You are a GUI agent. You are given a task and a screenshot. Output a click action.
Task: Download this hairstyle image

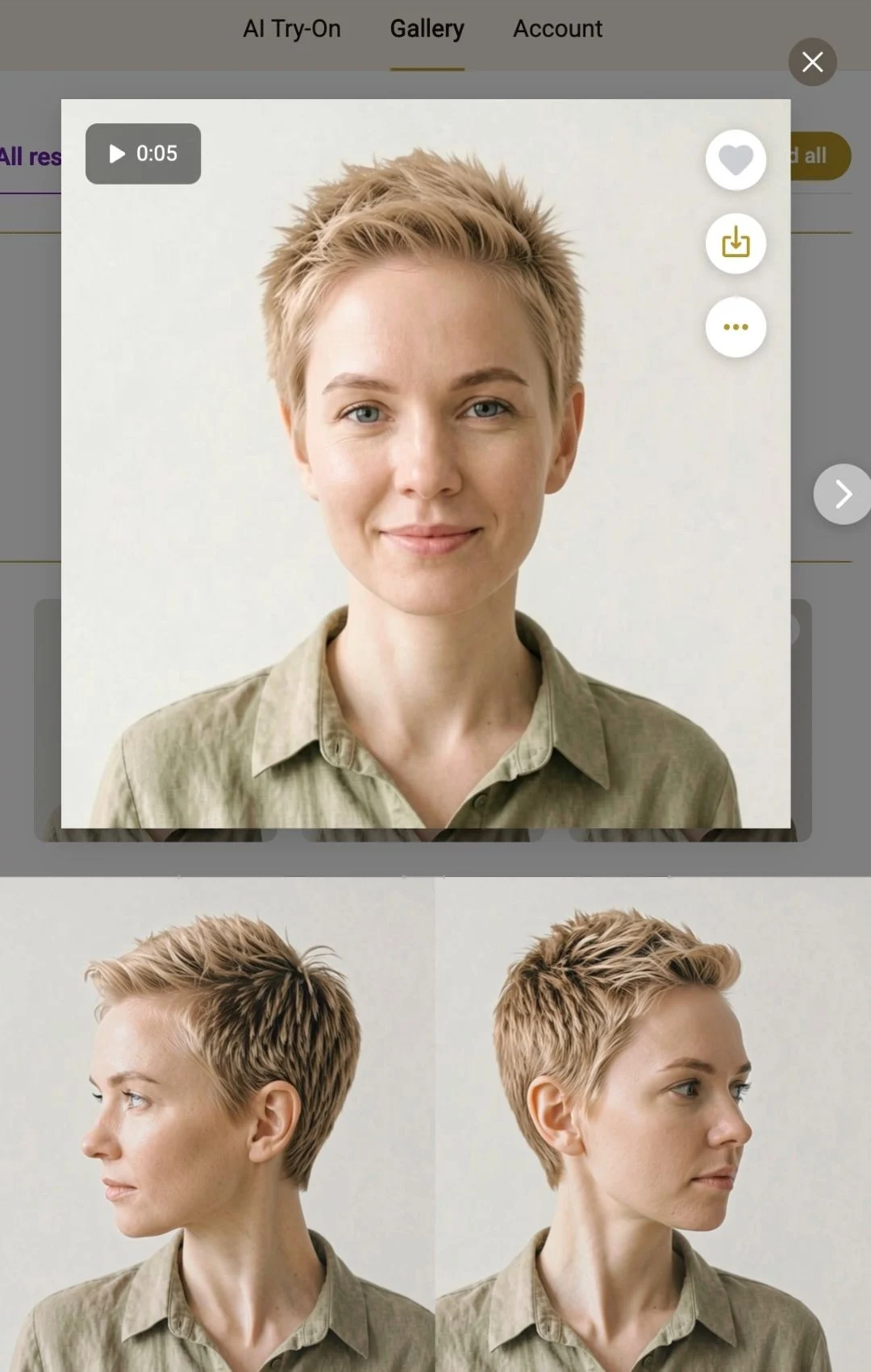pyautogui.click(x=736, y=243)
